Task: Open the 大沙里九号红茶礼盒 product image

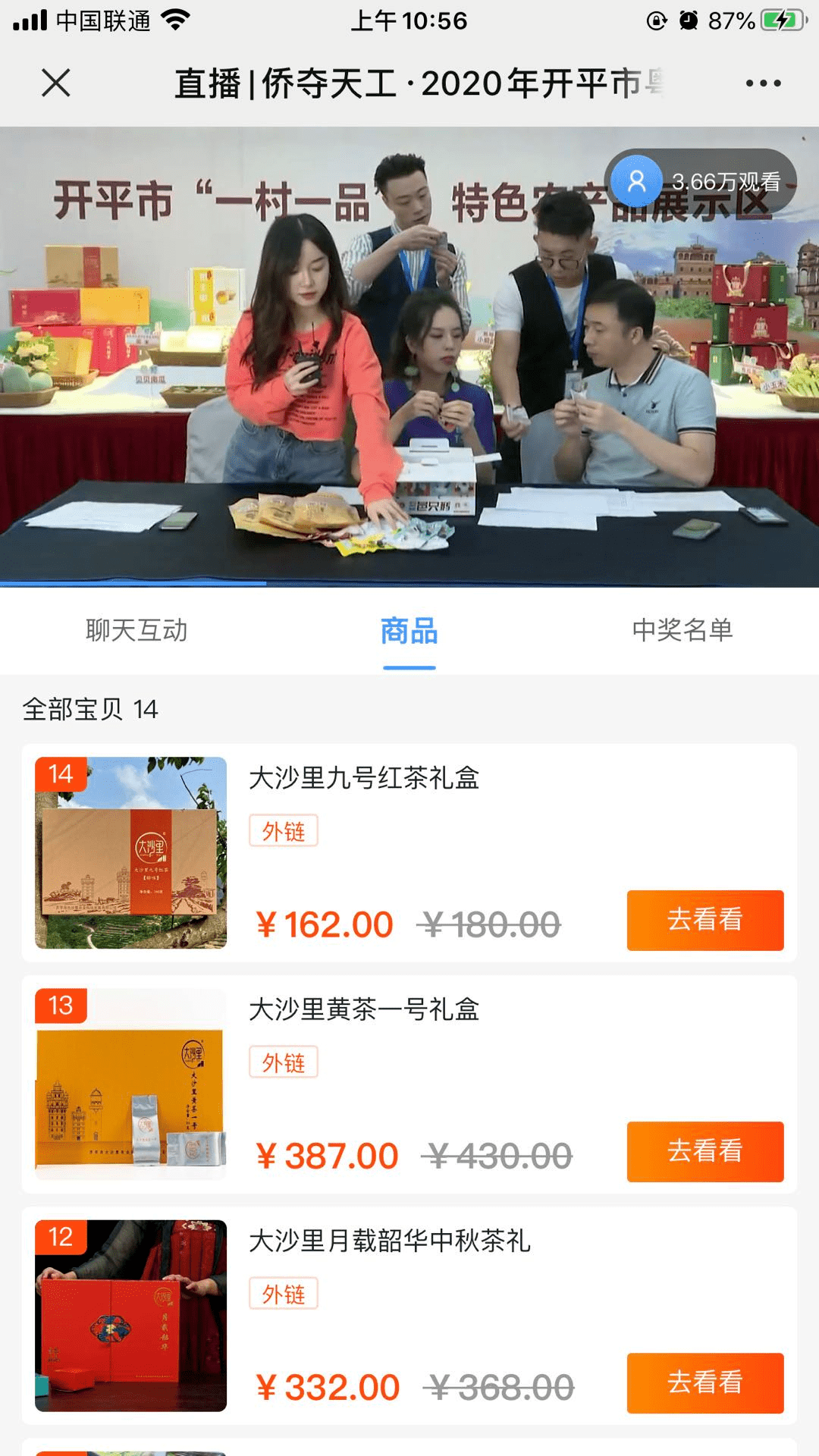Action: (131, 852)
